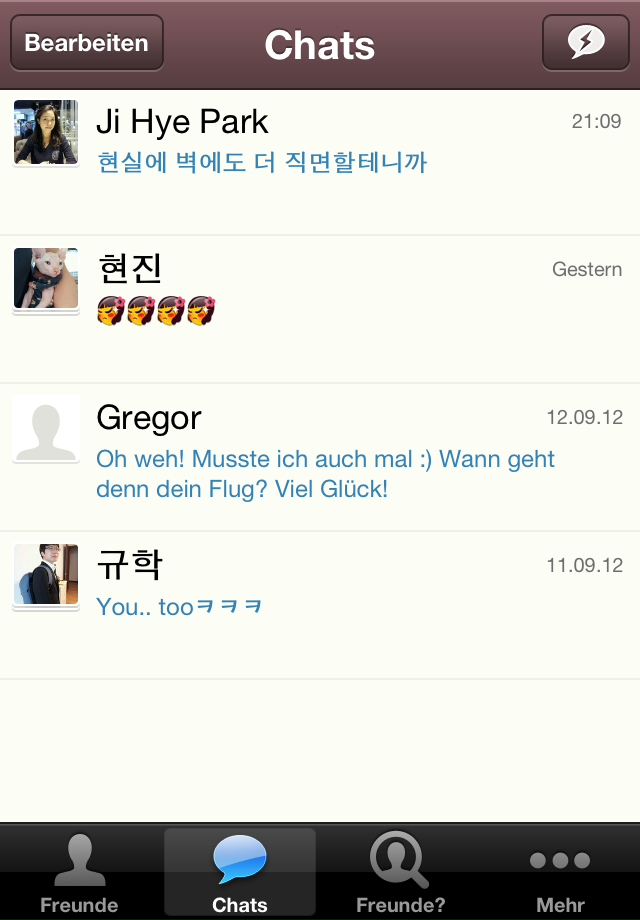Open the chat with Ji Hye Park
This screenshot has height=920, width=640.
pyautogui.click(x=320, y=162)
